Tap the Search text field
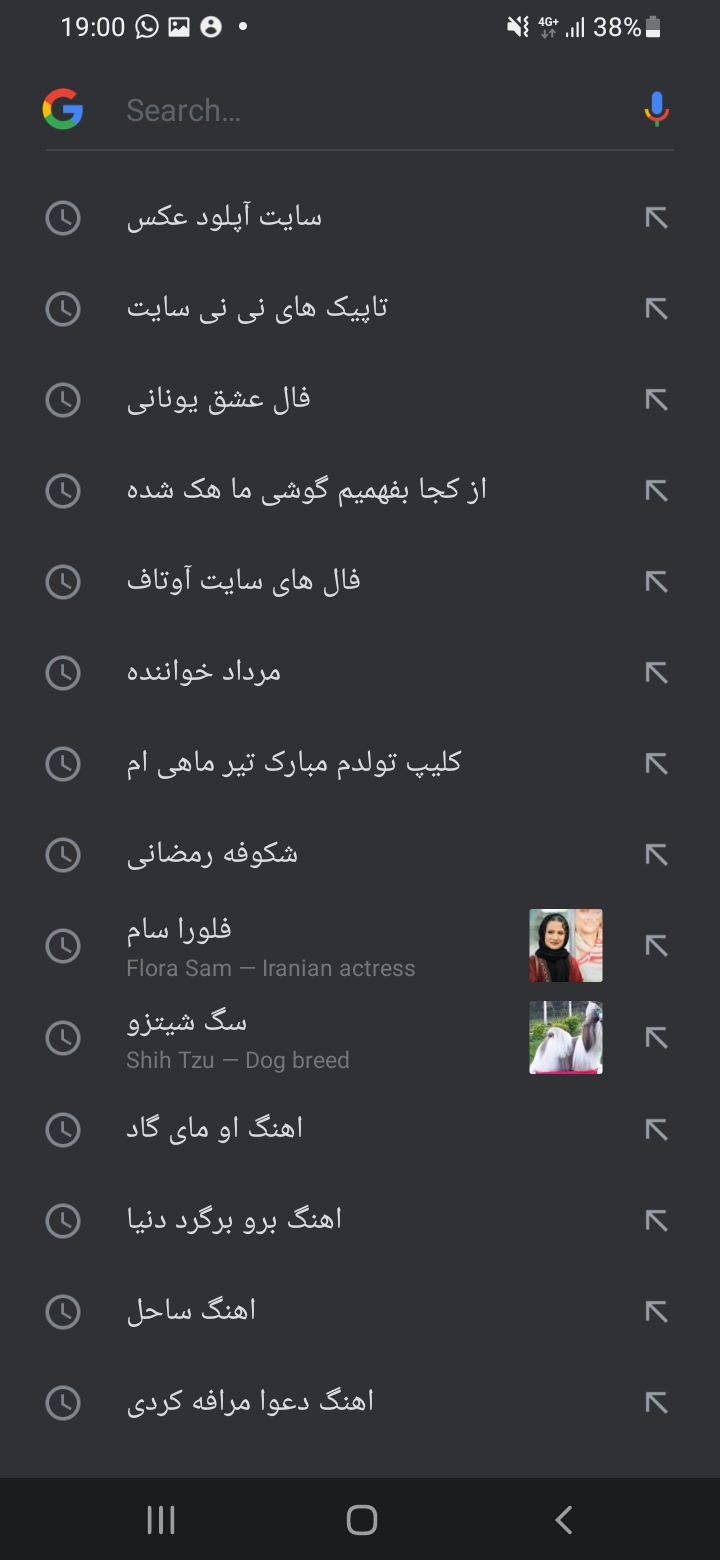The width and height of the screenshot is (720, 1560). click(370, 110)
